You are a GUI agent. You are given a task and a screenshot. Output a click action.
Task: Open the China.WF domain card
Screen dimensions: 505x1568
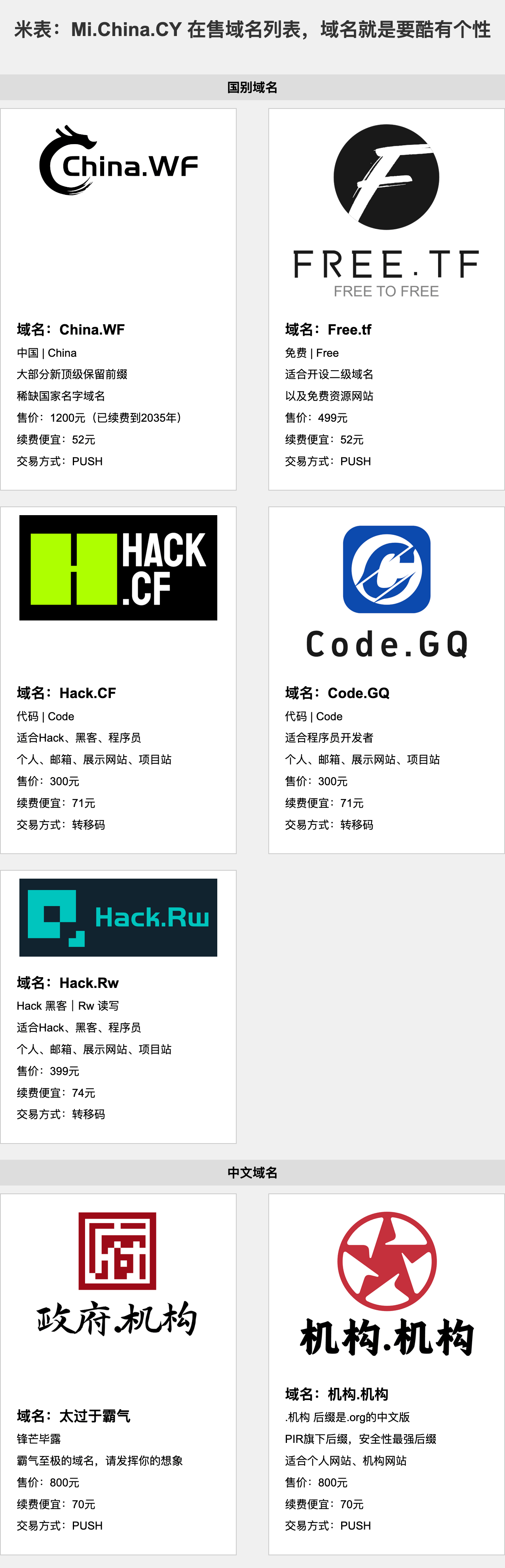click(x=118, y=299)
